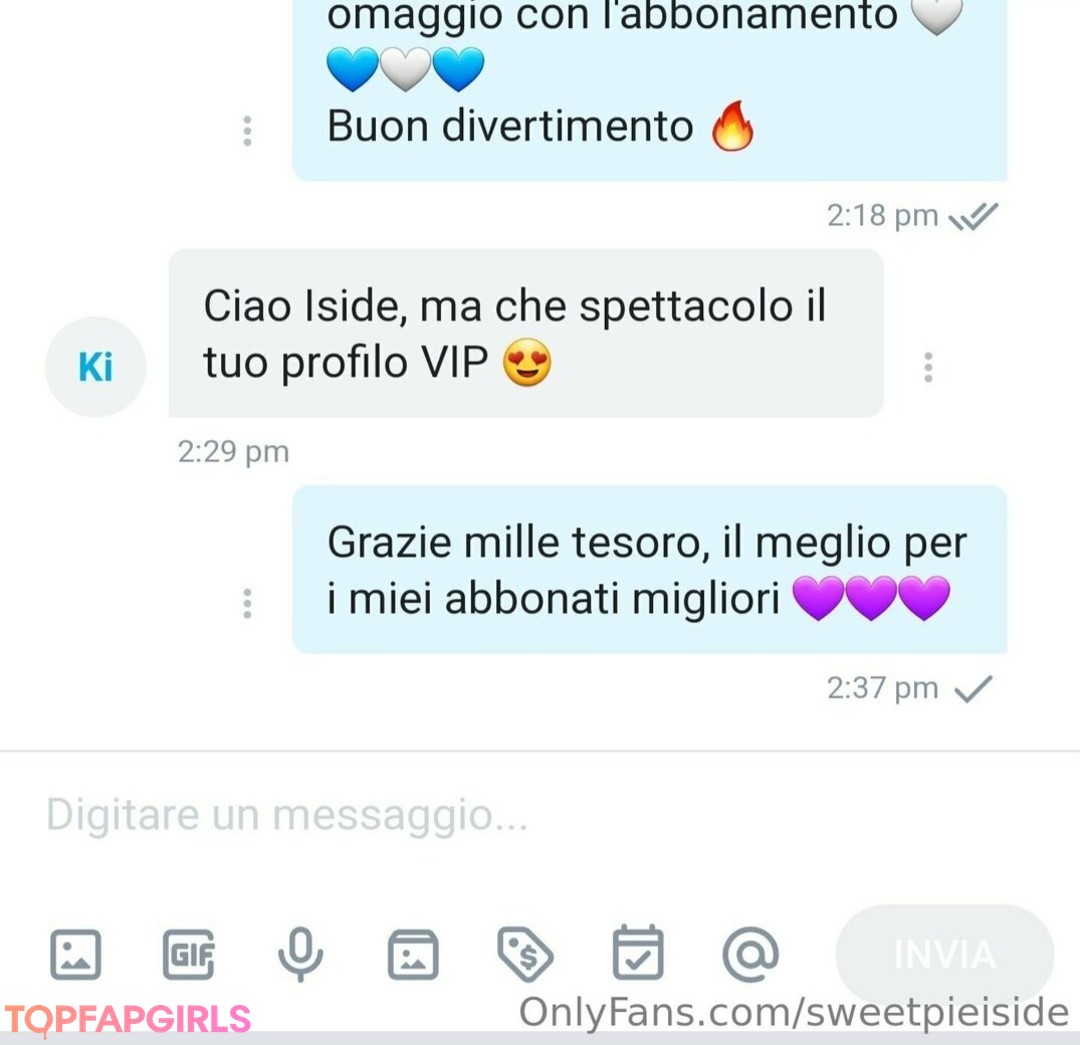The image size is (1080, 1045).
Task: Open options for the "Buon divertimento" message
Action: pos(247,131)
